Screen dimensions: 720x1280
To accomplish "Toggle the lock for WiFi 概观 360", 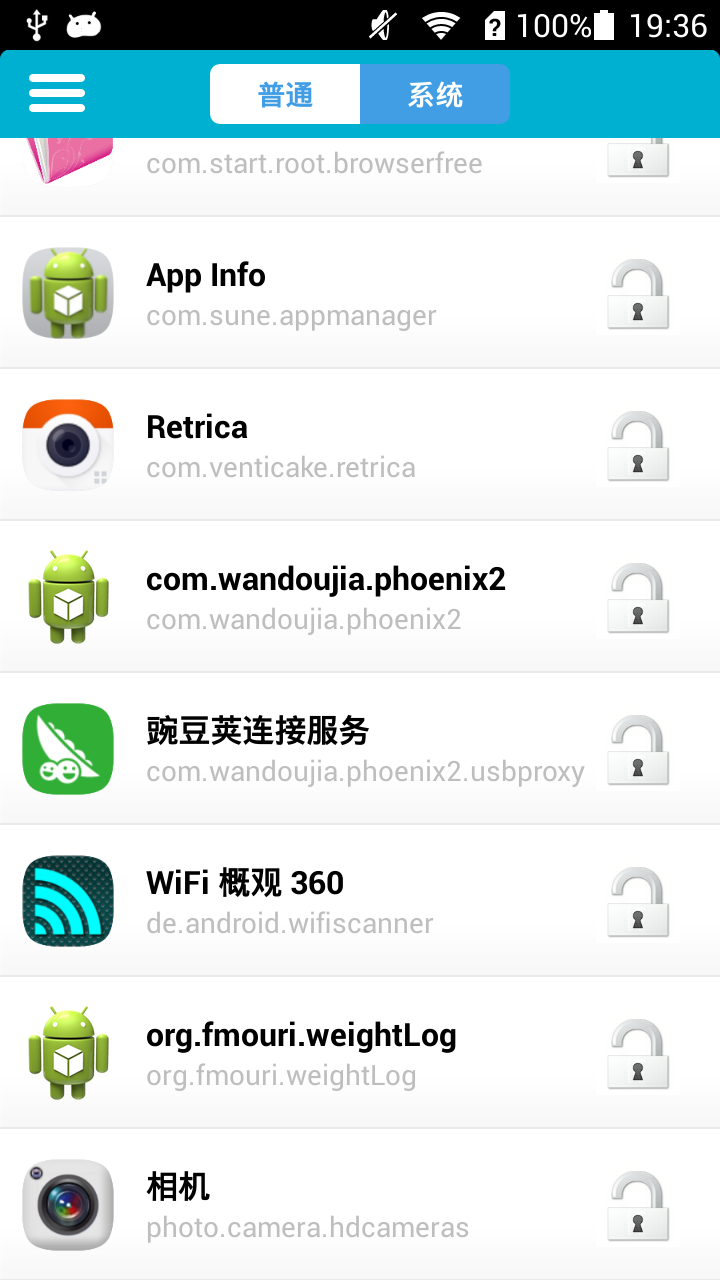I will pyautogui.click(x=638, y=904).
